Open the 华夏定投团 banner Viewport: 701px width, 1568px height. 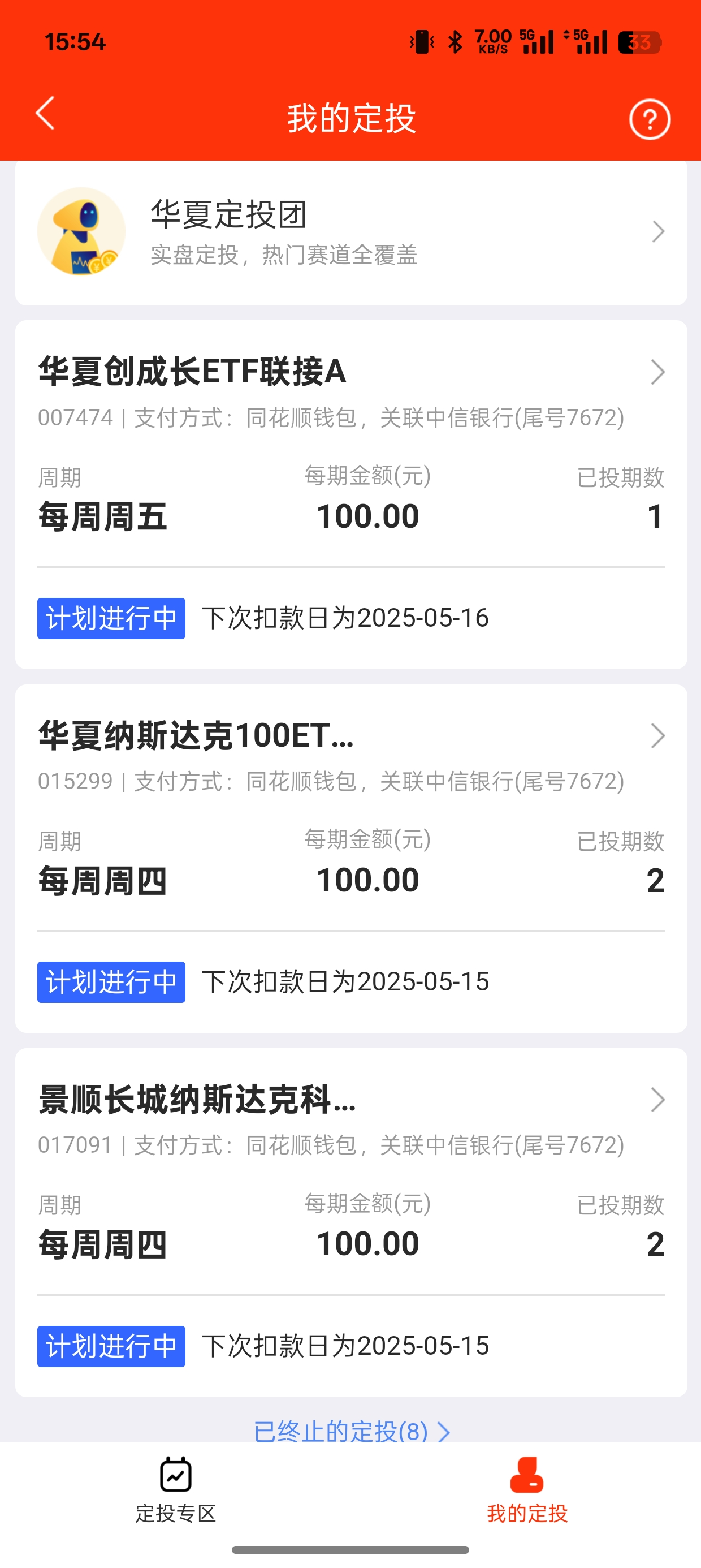[350, 232]
